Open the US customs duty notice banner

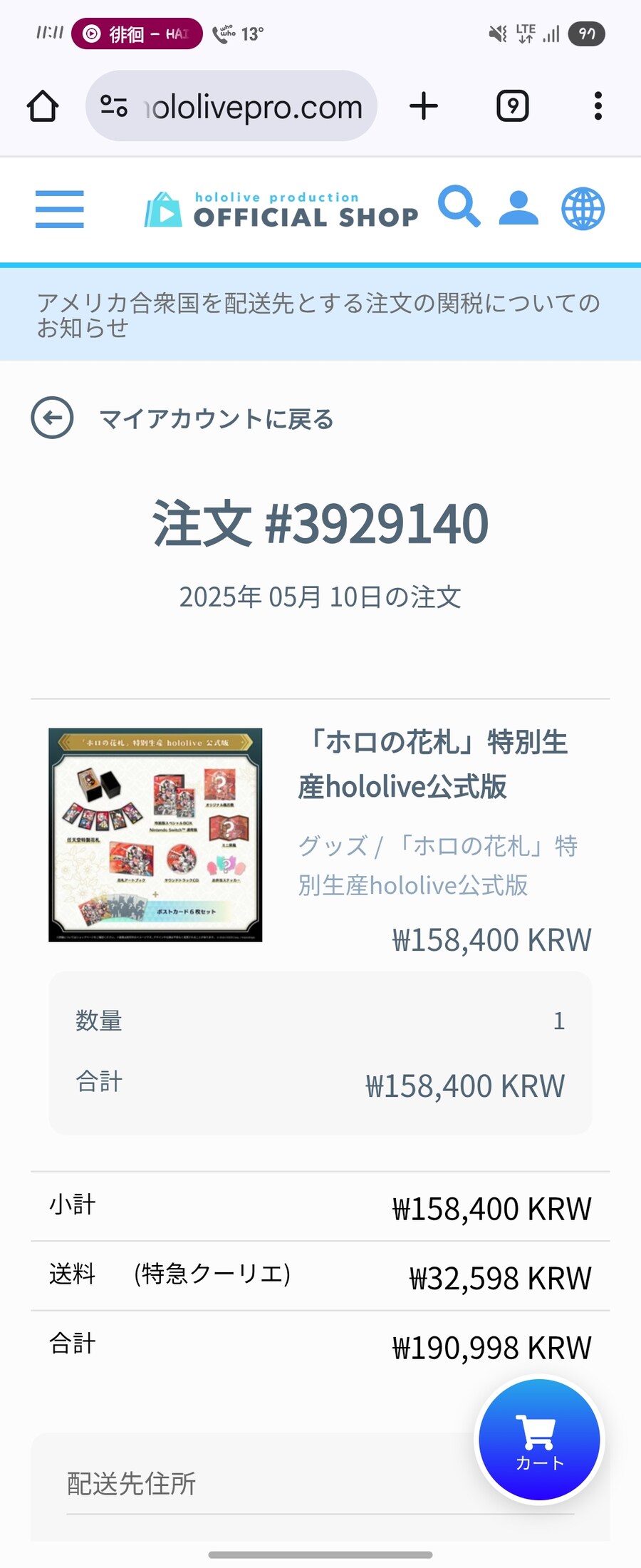pyautogui.click(x=319, y=314)
